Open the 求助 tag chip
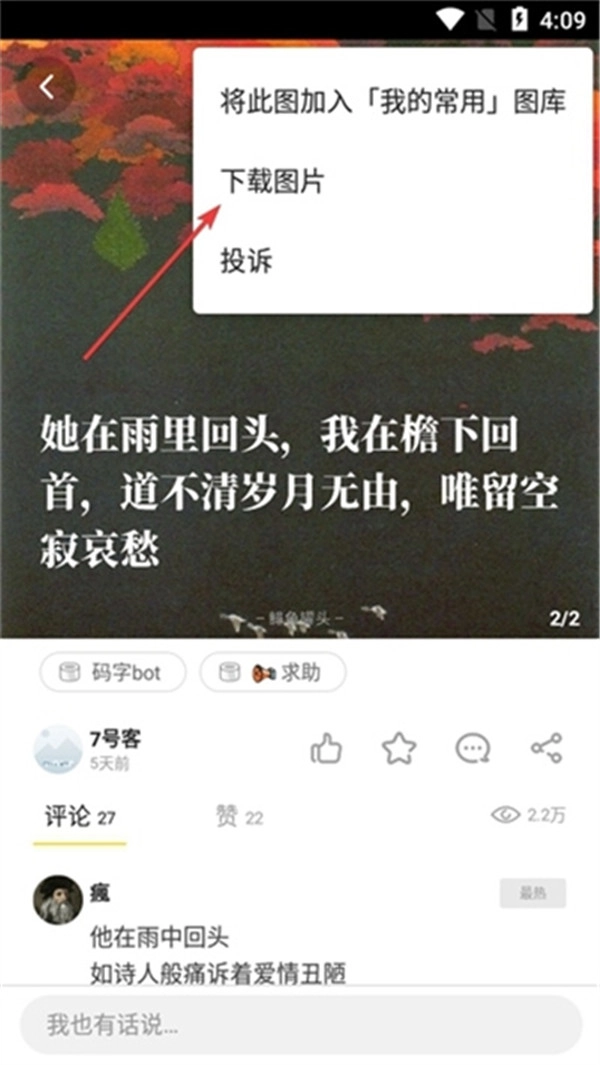 pos(273,673)
